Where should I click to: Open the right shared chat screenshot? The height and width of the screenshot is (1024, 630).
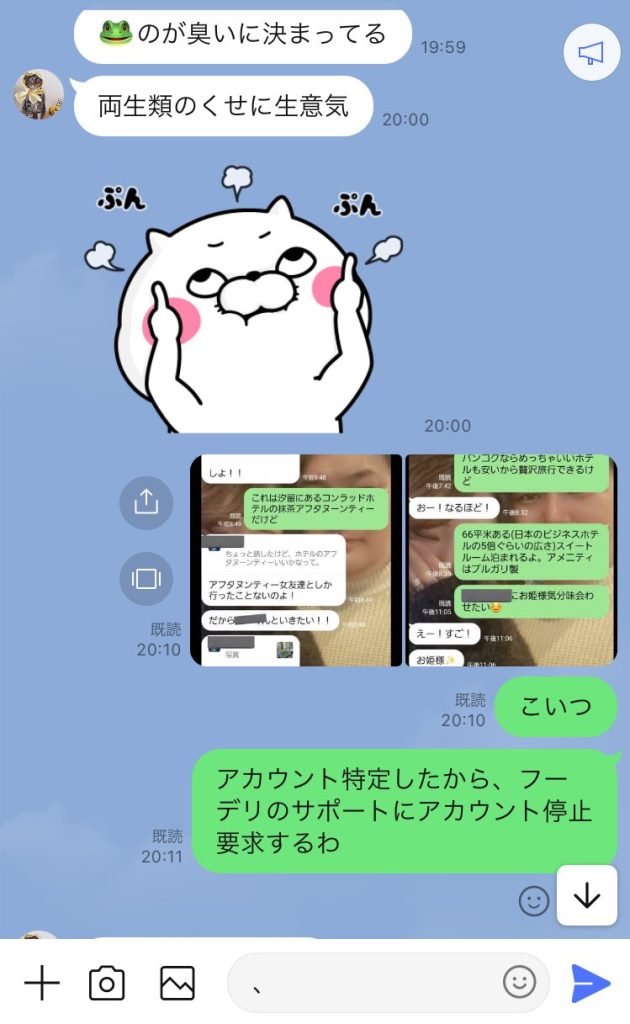[510, 560]
